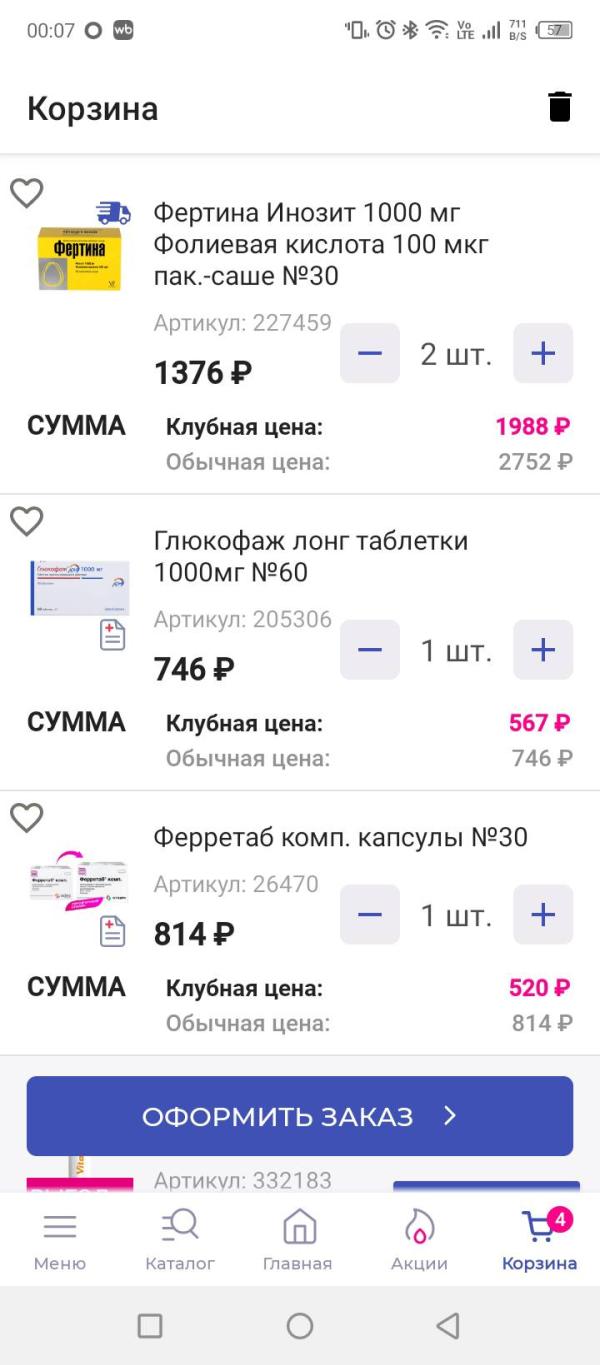Decrease quantity of Фертина Инозит
Screen dimensions: 600x1365
[x=370, y=353]
